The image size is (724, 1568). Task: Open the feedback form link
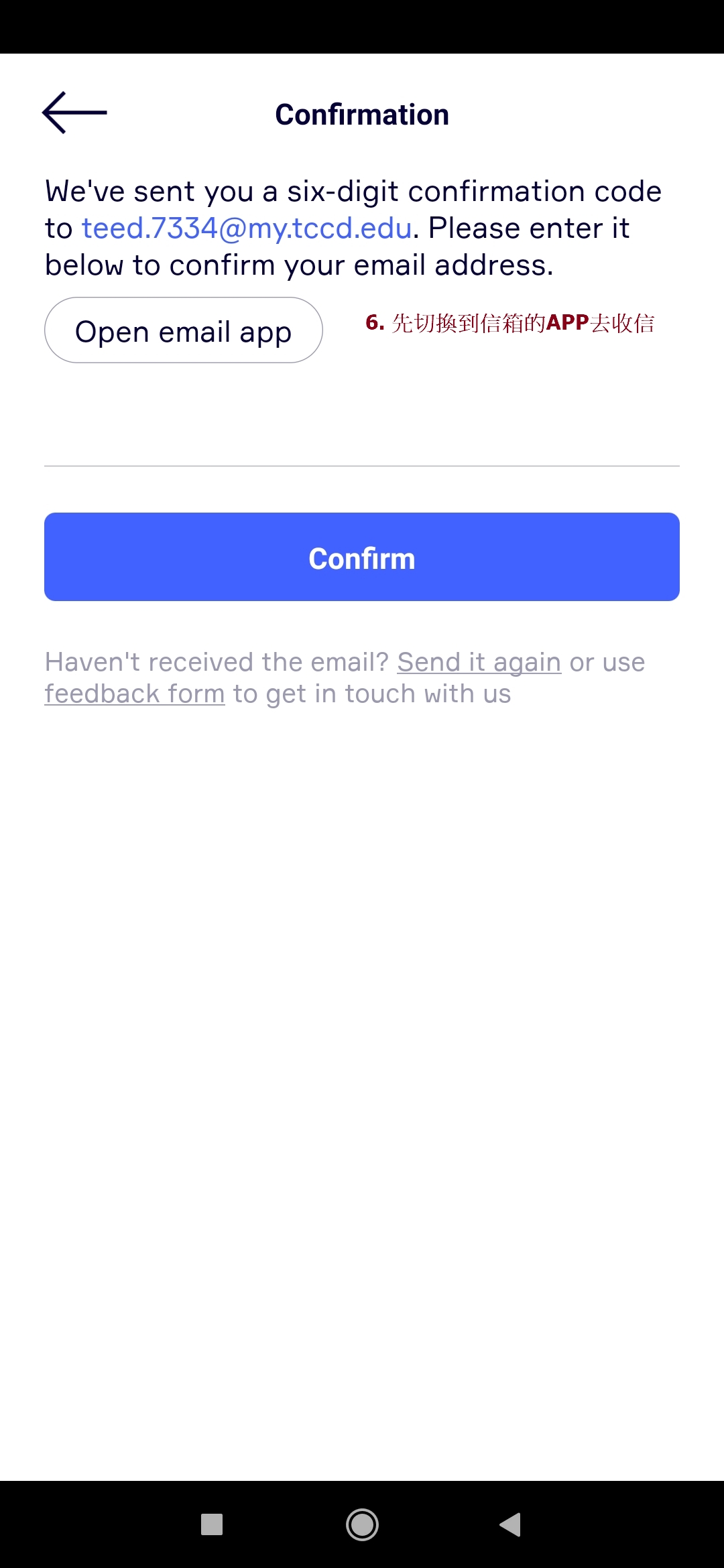pyautogui.click(x=135, y=694)
